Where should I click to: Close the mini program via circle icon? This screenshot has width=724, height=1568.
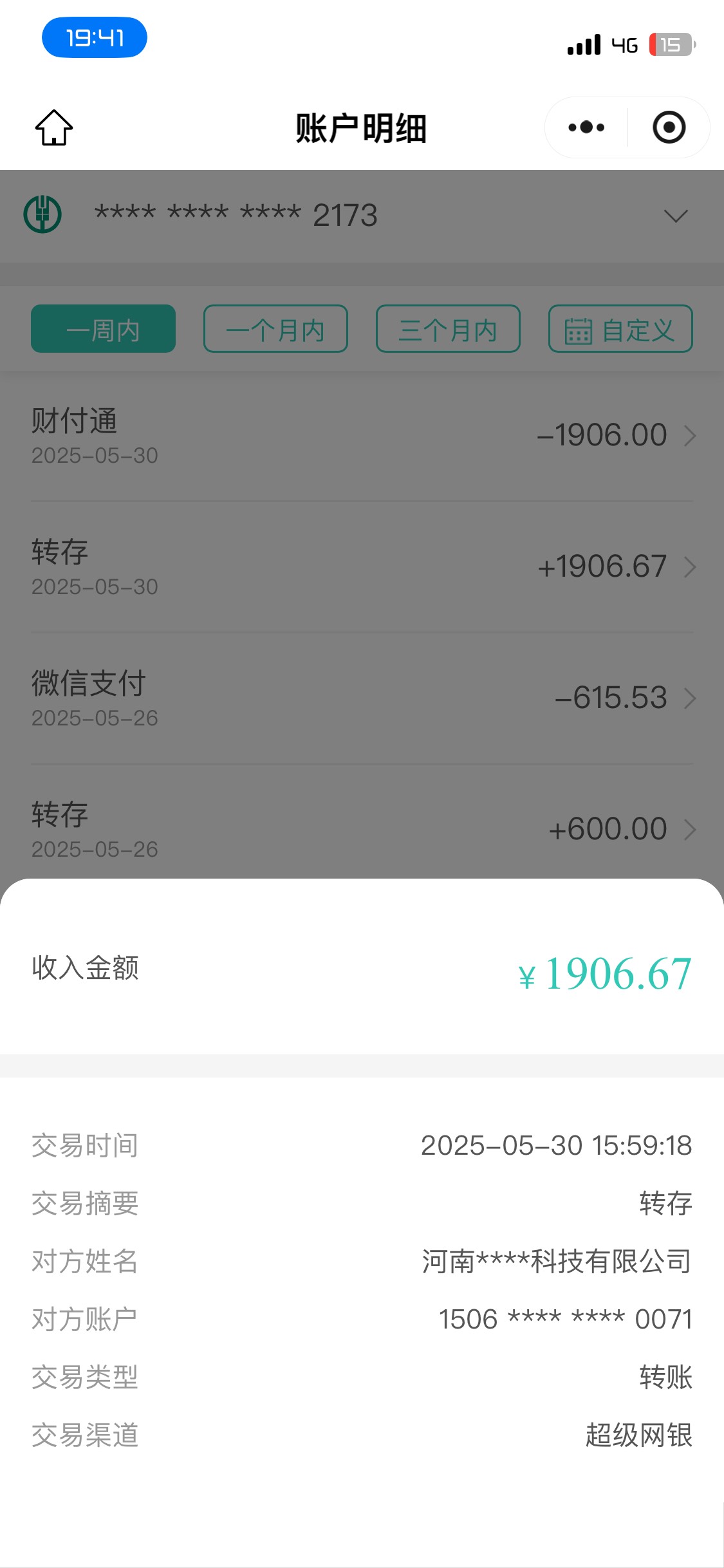click(669, 127)
